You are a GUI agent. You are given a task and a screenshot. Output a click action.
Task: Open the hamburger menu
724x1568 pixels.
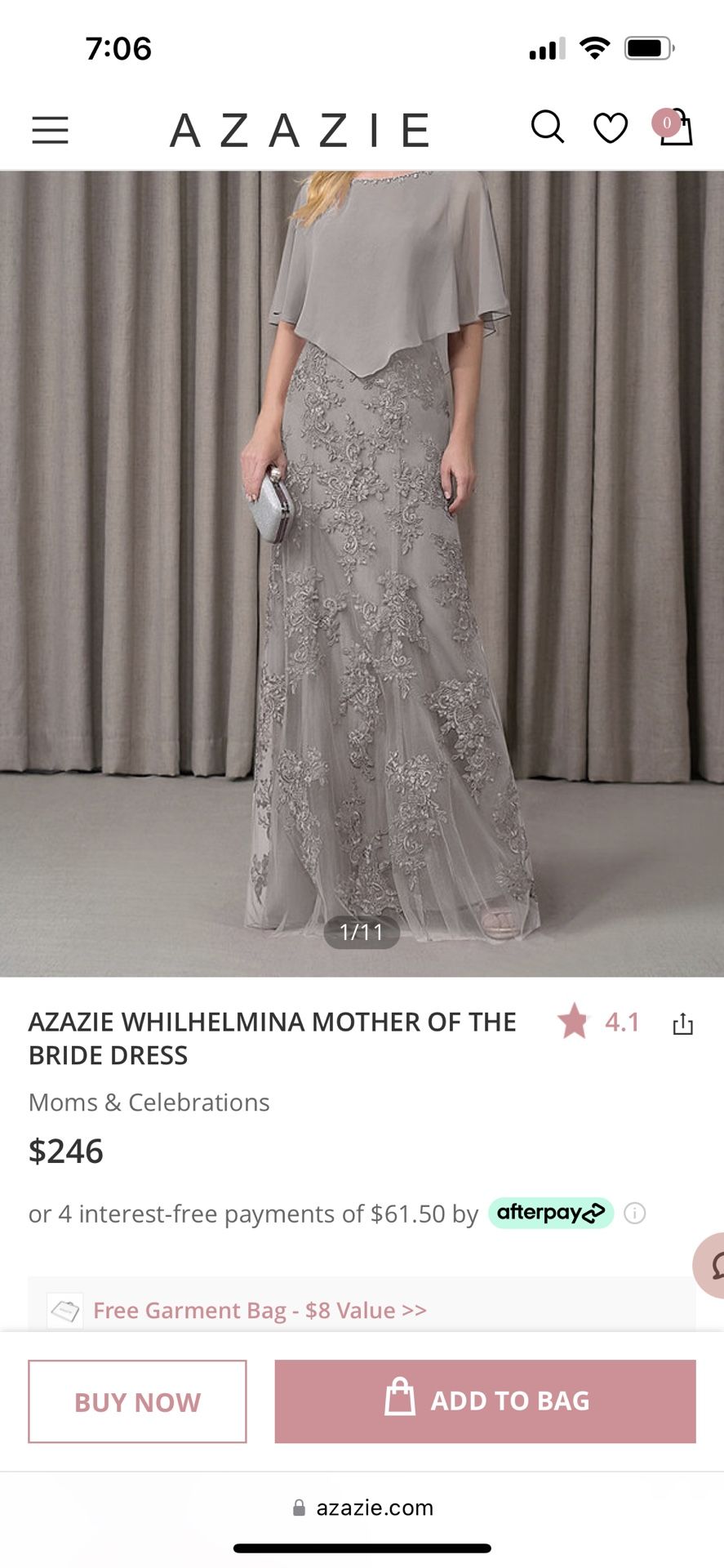[50, 130]
